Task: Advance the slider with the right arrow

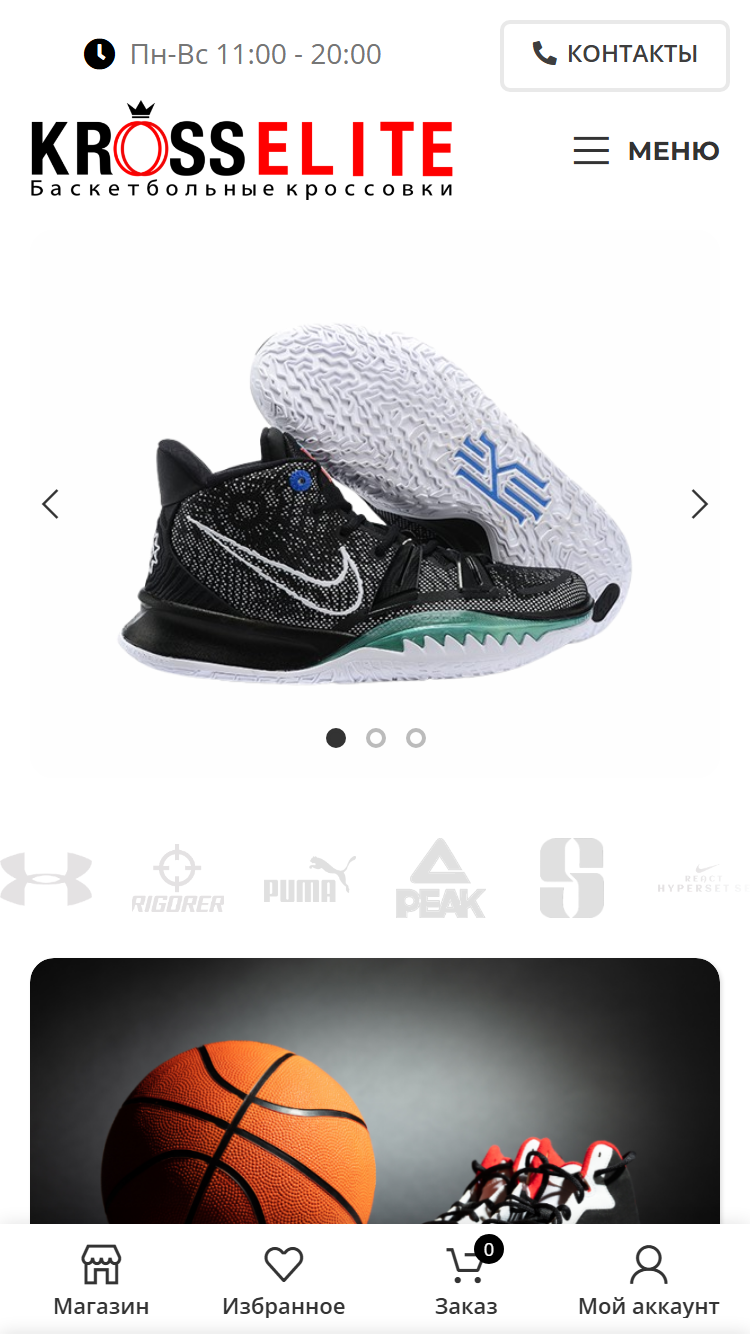Action: tap(700, 504)
